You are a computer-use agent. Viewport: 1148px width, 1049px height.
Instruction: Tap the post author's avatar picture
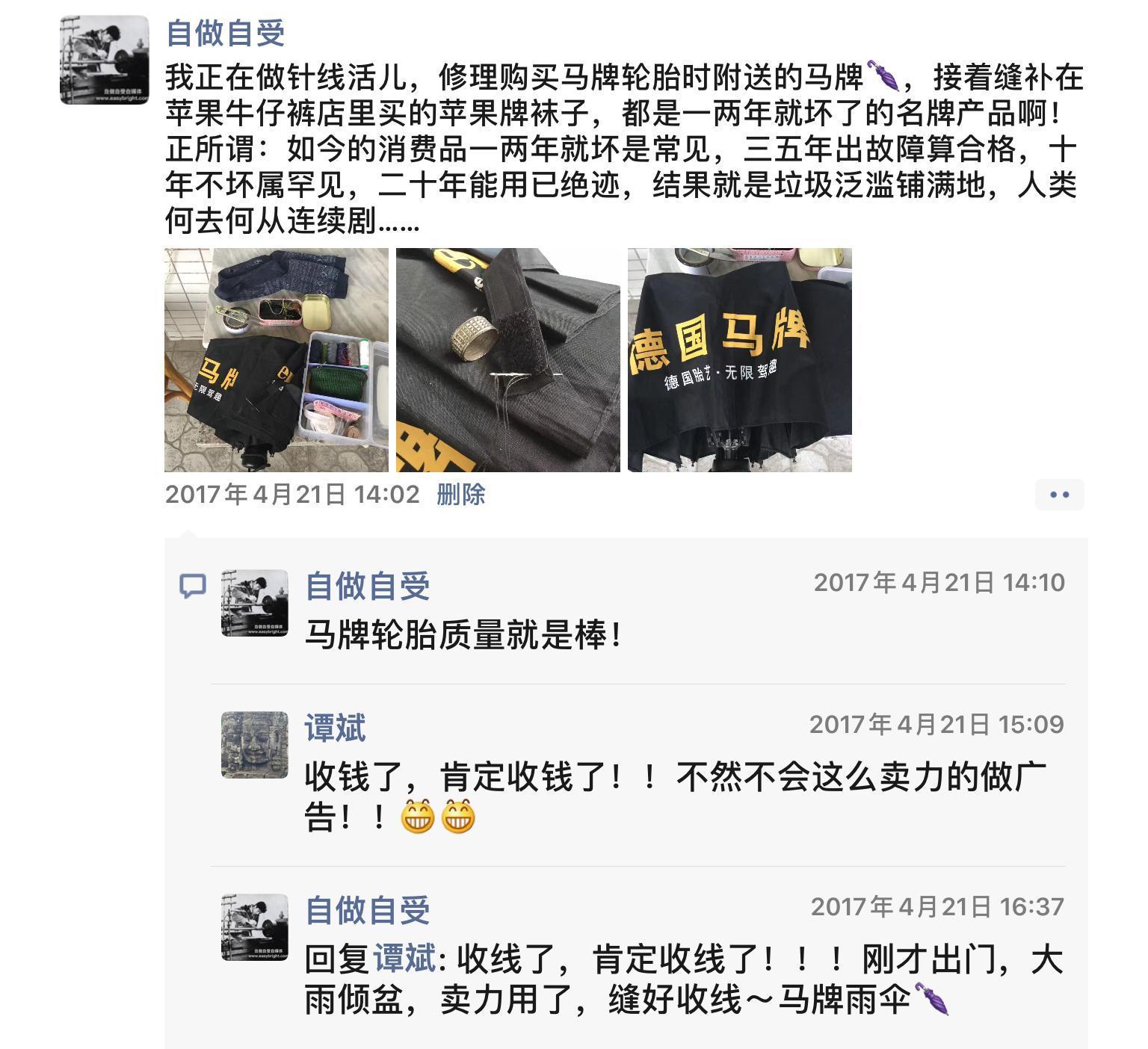point(105,60)
